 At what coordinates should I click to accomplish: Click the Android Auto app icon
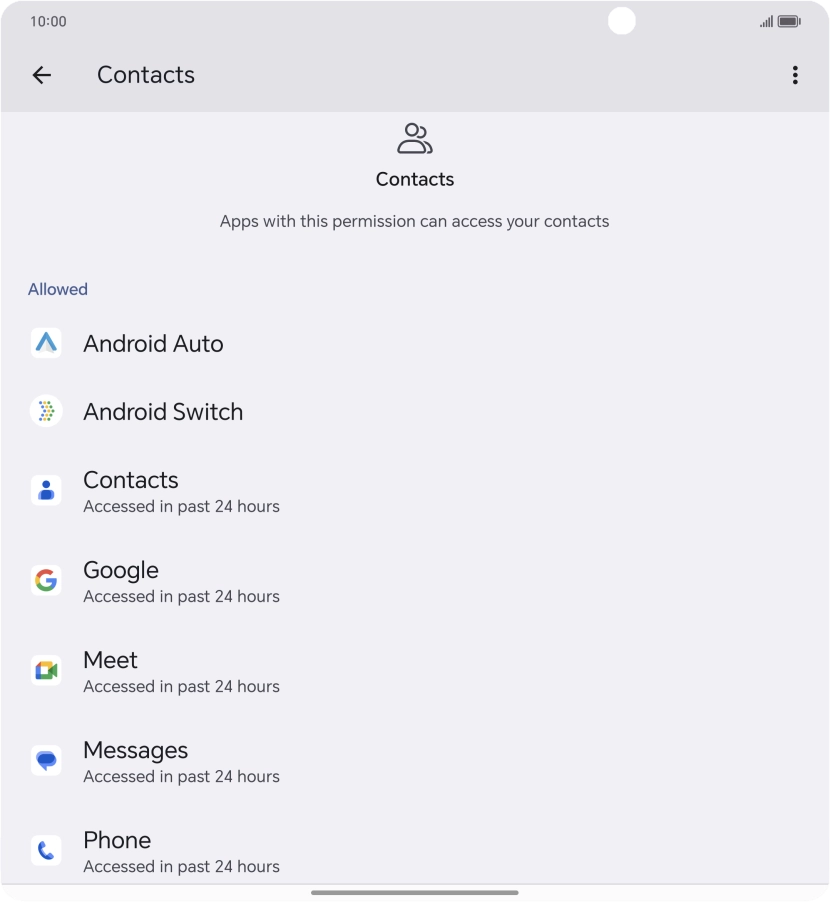[x=46, y=343]
